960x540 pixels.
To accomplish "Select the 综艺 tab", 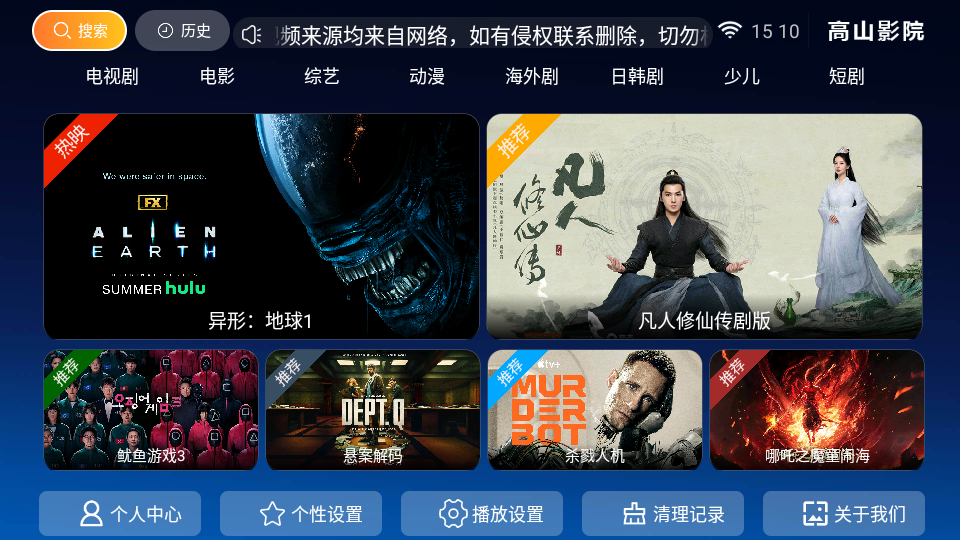I will 322,77.
